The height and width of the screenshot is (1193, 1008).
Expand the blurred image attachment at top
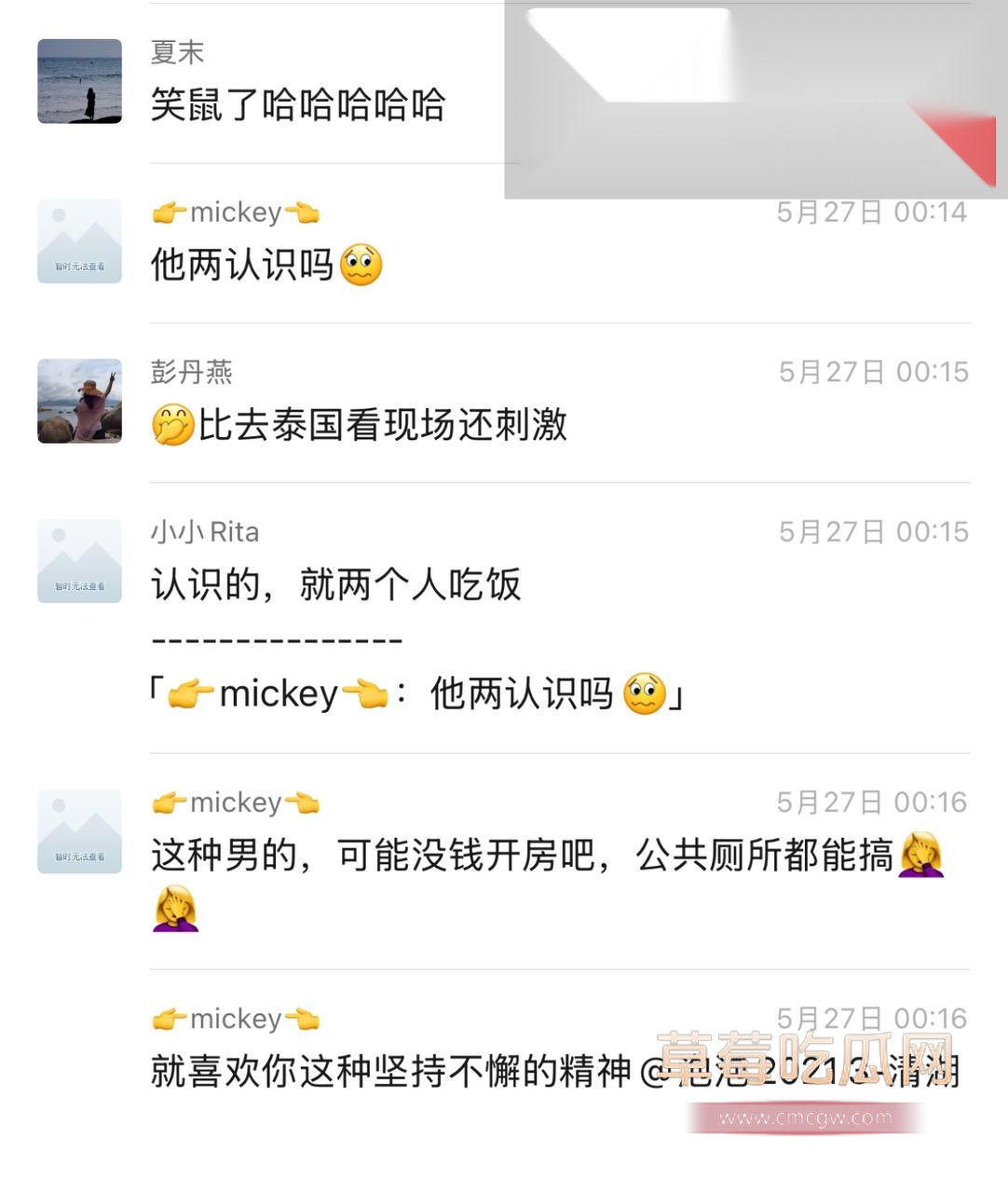click(x=755, y=98)
